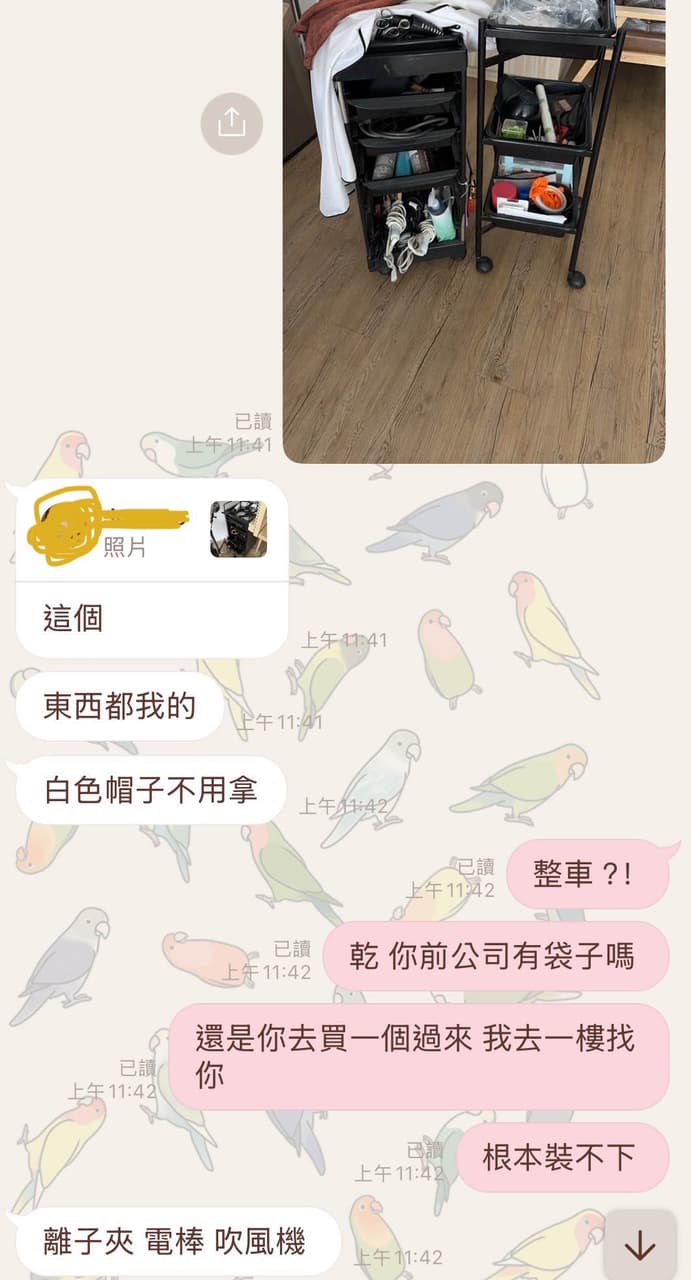Jump to latest messages with the down arrow
691x1280 pixels.
[x=640, y=1245]
